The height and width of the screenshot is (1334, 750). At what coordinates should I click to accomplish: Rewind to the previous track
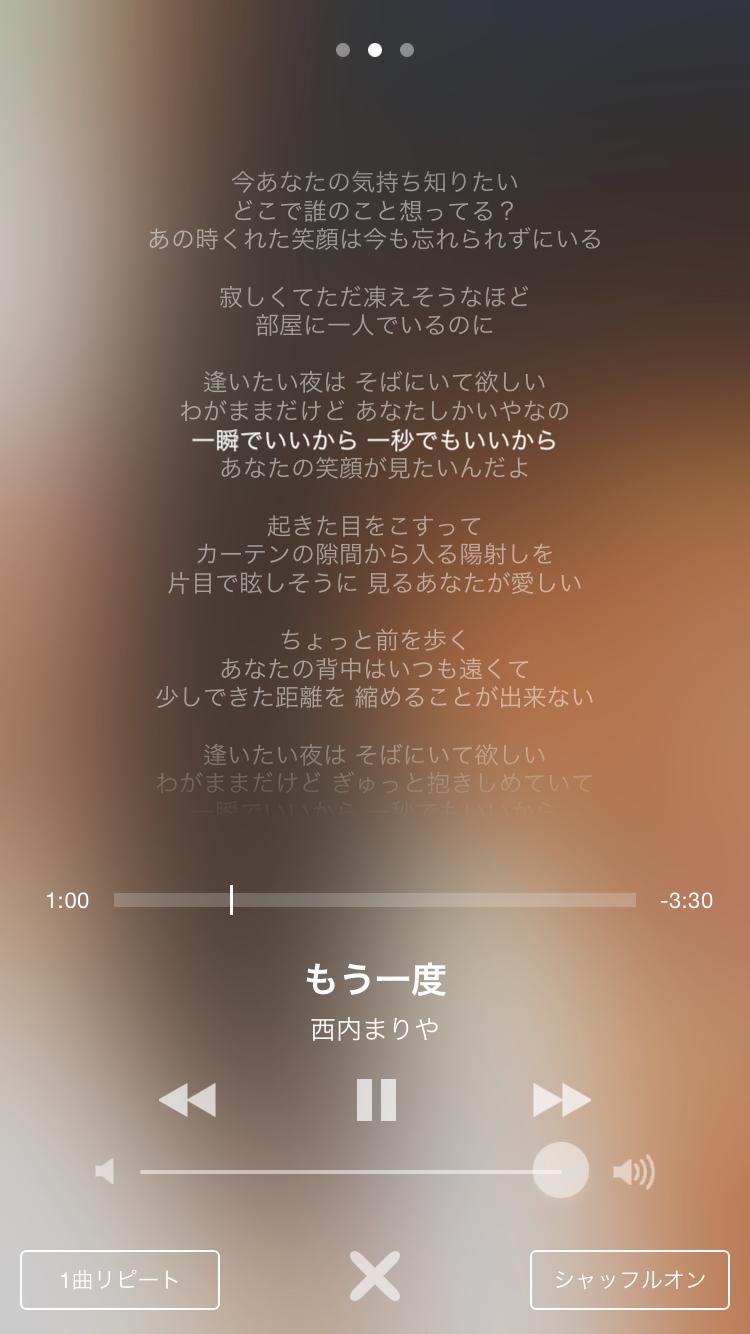187,1098
